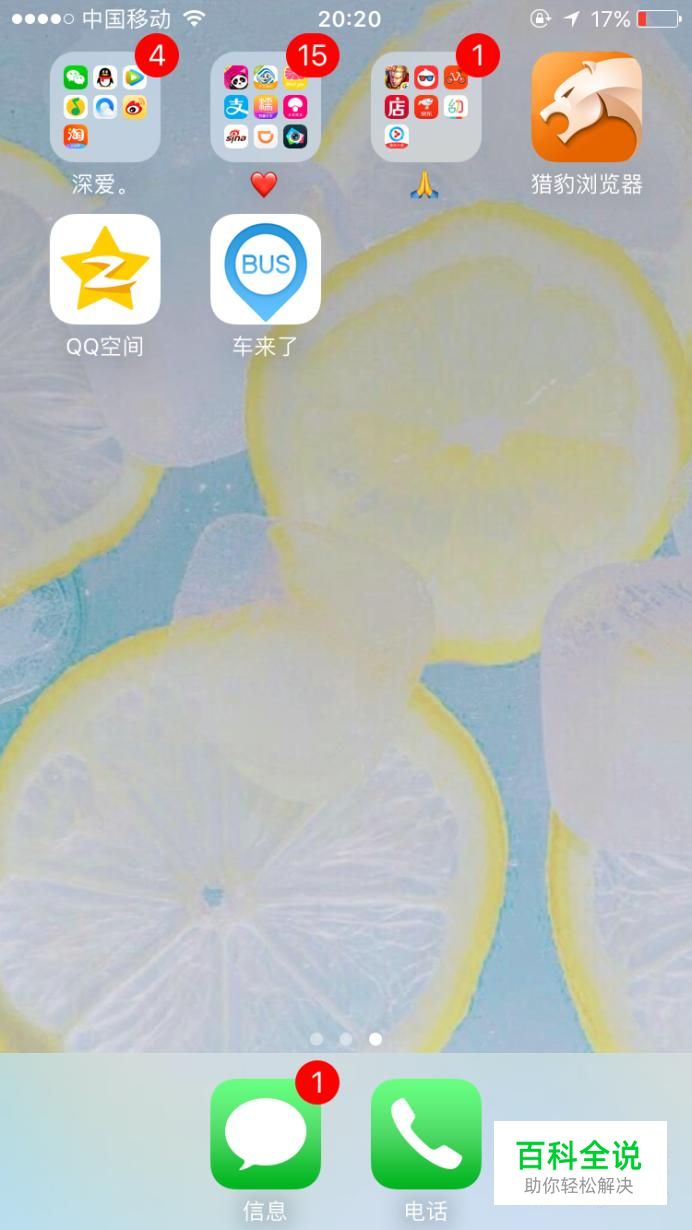The image size is (692, 1230).
Task: Launch the 车来了 bus app
Action: (265, 269)
